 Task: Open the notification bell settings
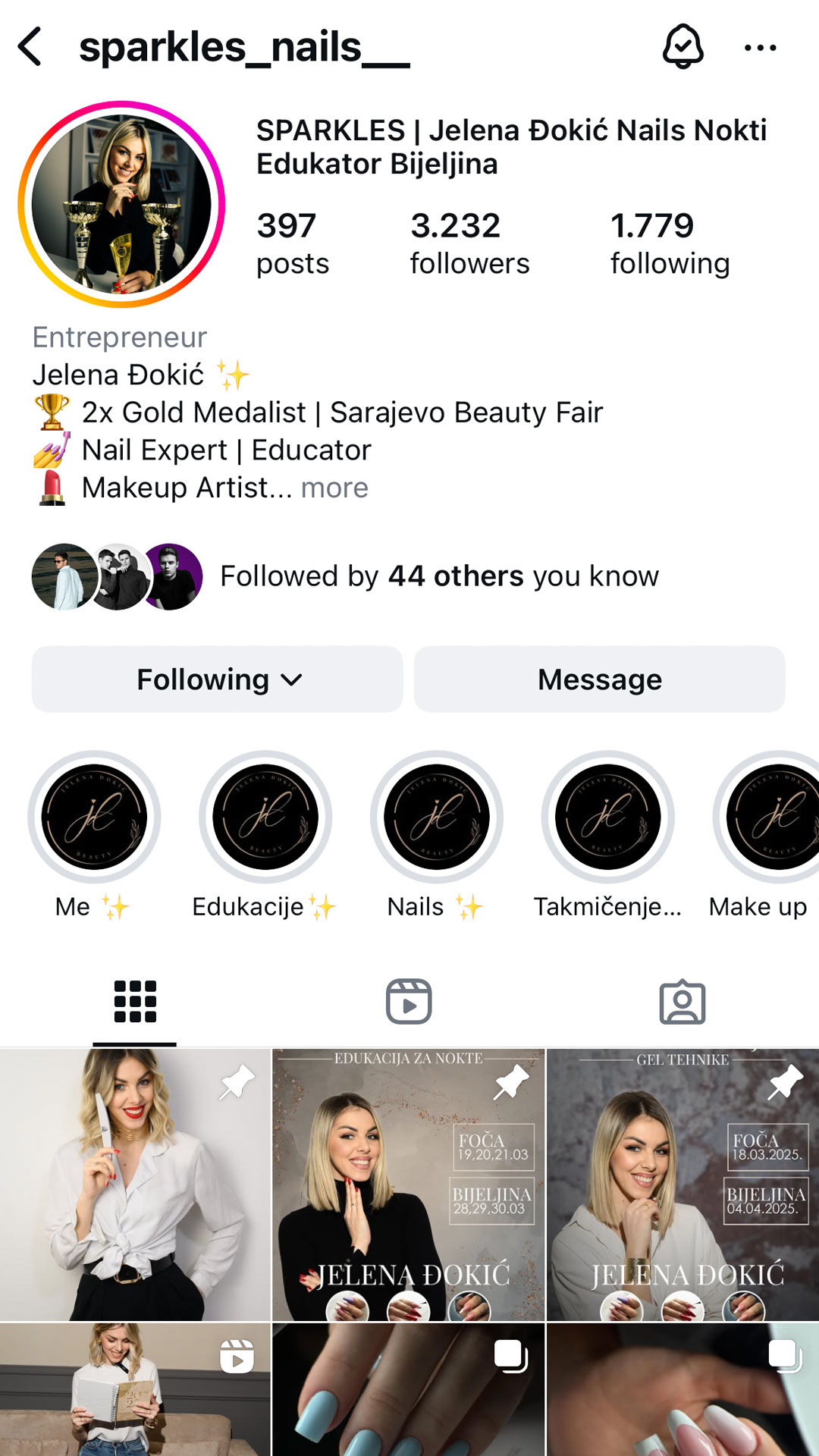[682, 47]
